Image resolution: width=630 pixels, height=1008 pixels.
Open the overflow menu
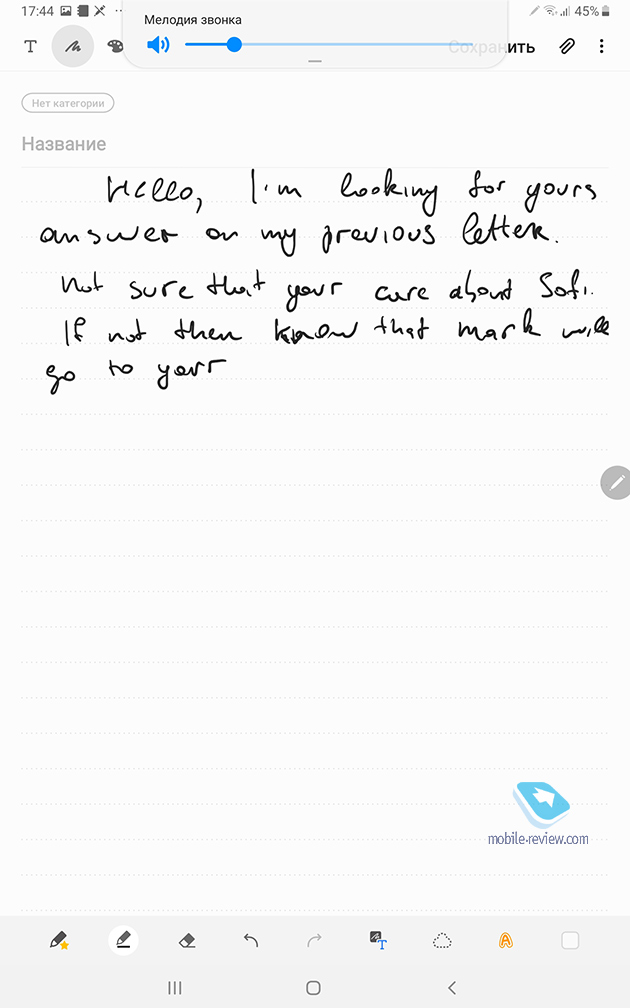click(601, 46)
